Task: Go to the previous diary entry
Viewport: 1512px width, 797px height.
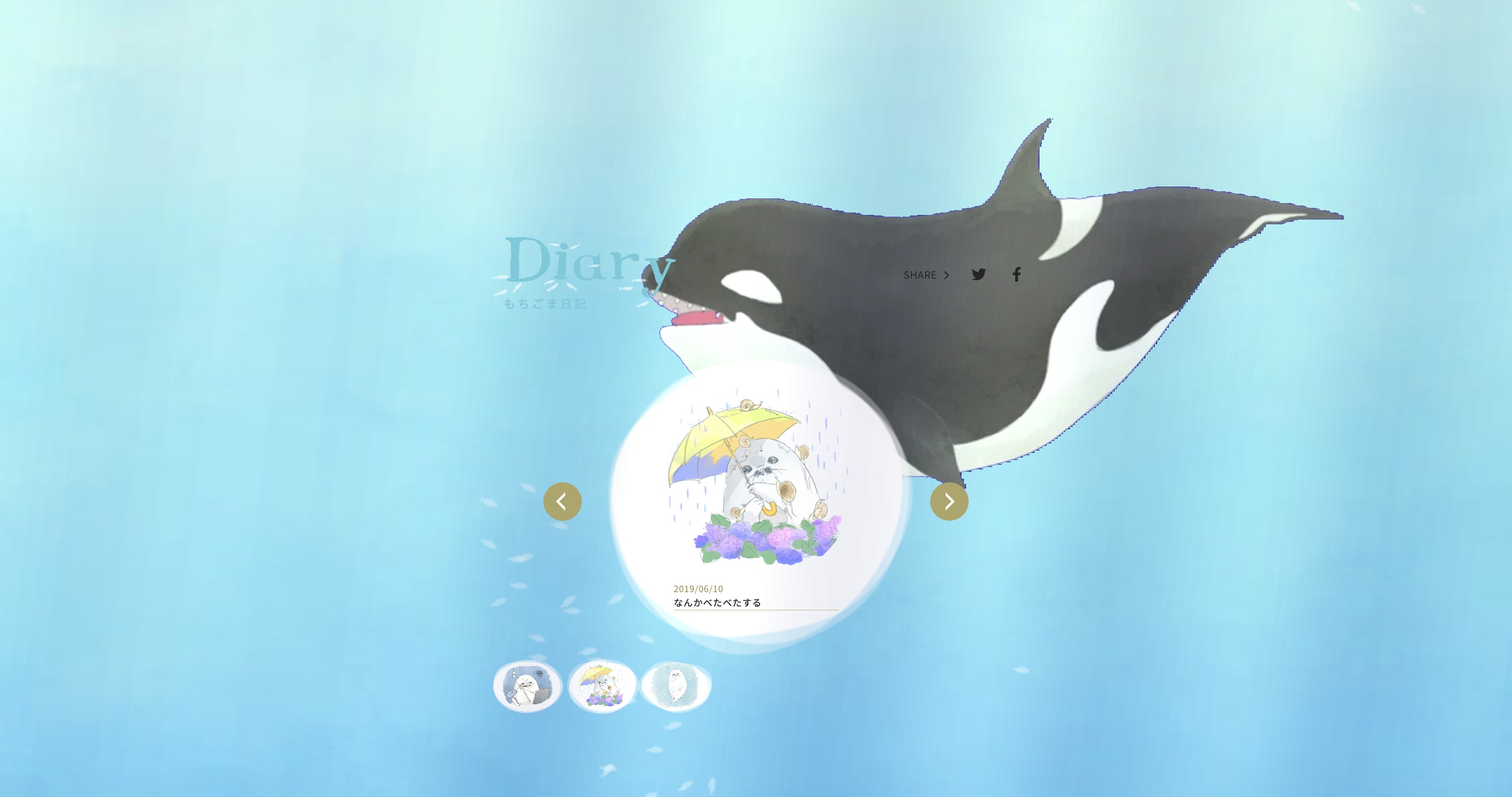Action: (x=562, y=502)
